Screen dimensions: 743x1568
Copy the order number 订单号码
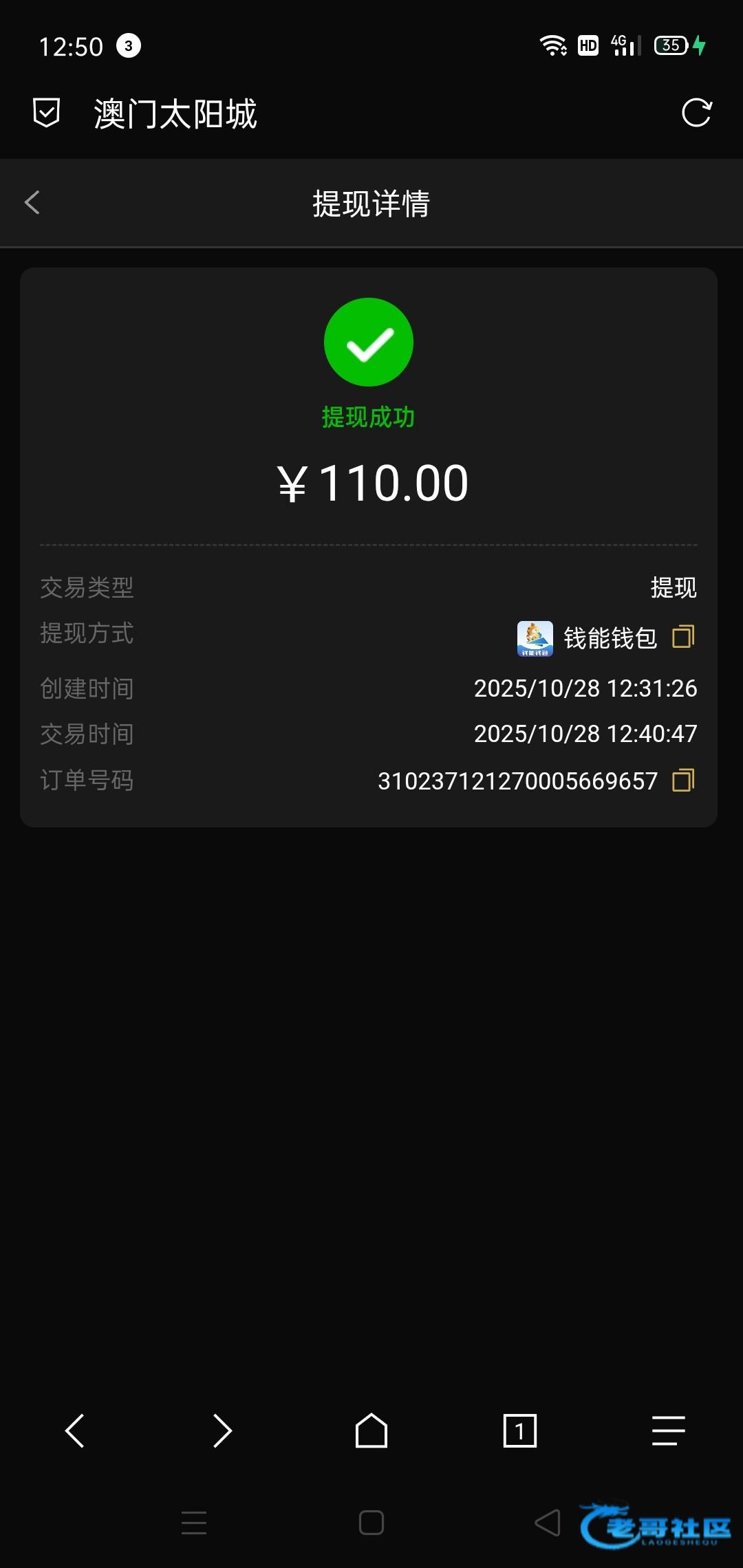coord(683,781)
